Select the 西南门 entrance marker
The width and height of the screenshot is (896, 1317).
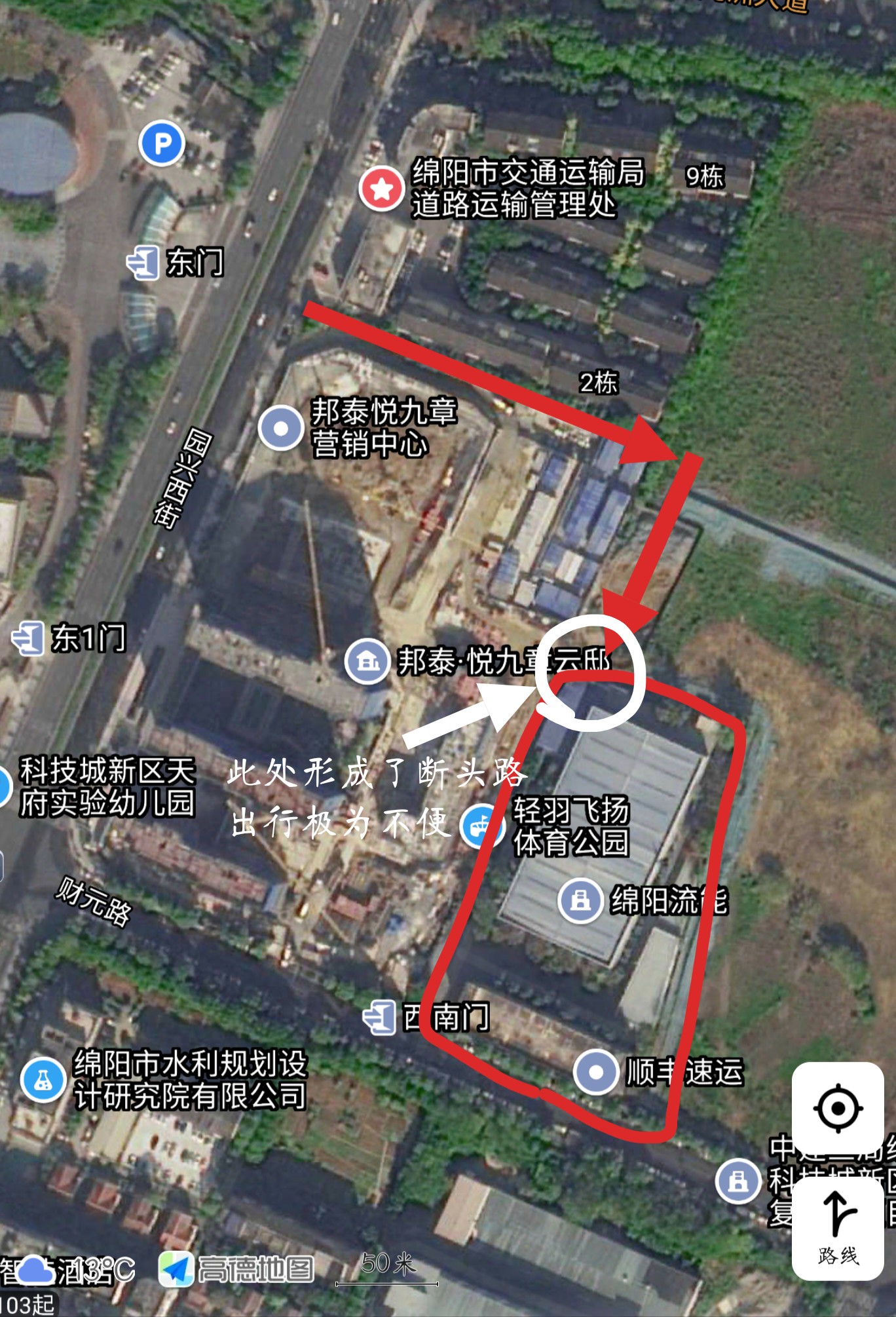tap(380, 1018)
